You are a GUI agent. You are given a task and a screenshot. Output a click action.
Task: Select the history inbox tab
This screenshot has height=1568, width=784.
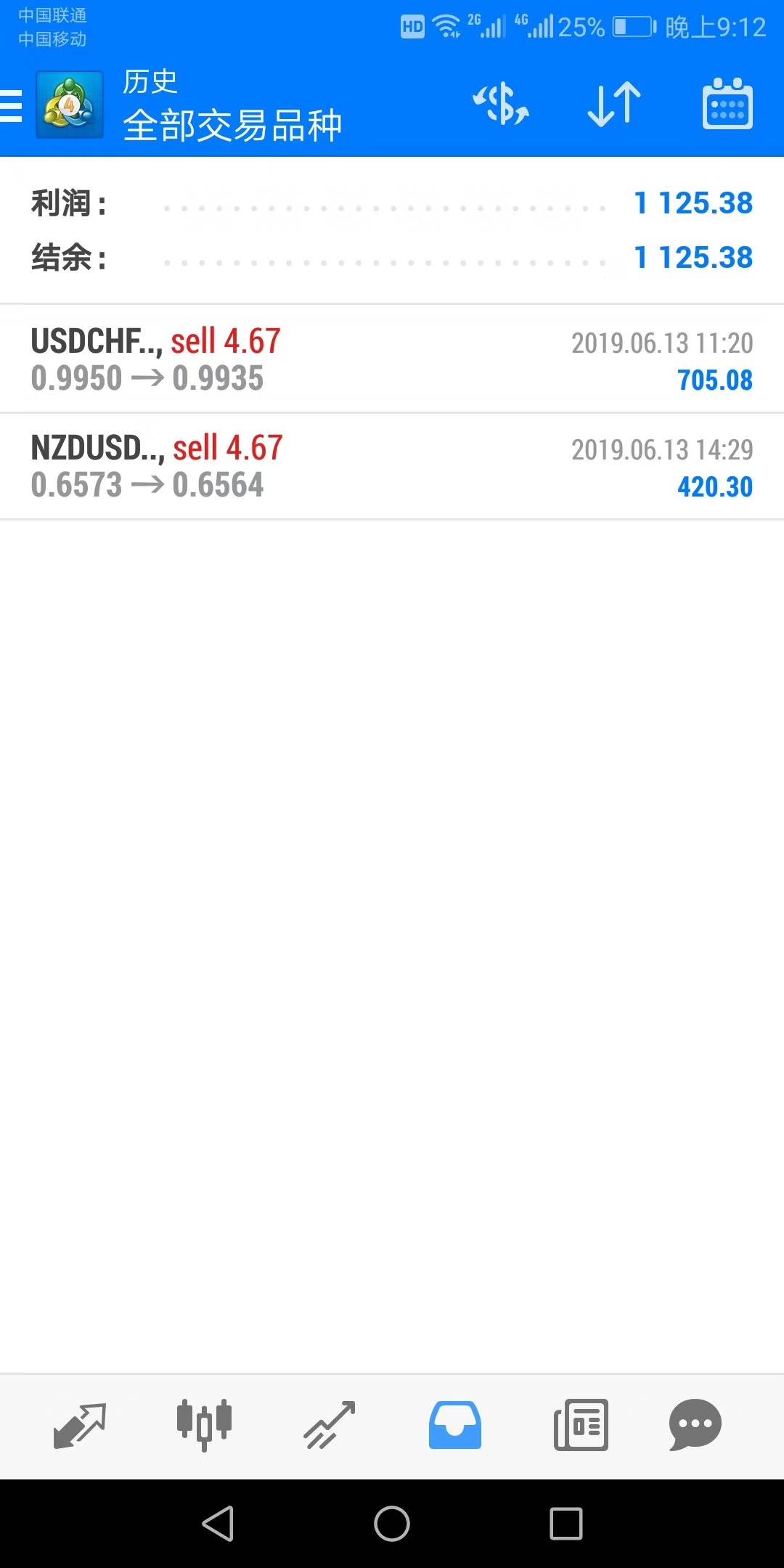click(454, 1426)
